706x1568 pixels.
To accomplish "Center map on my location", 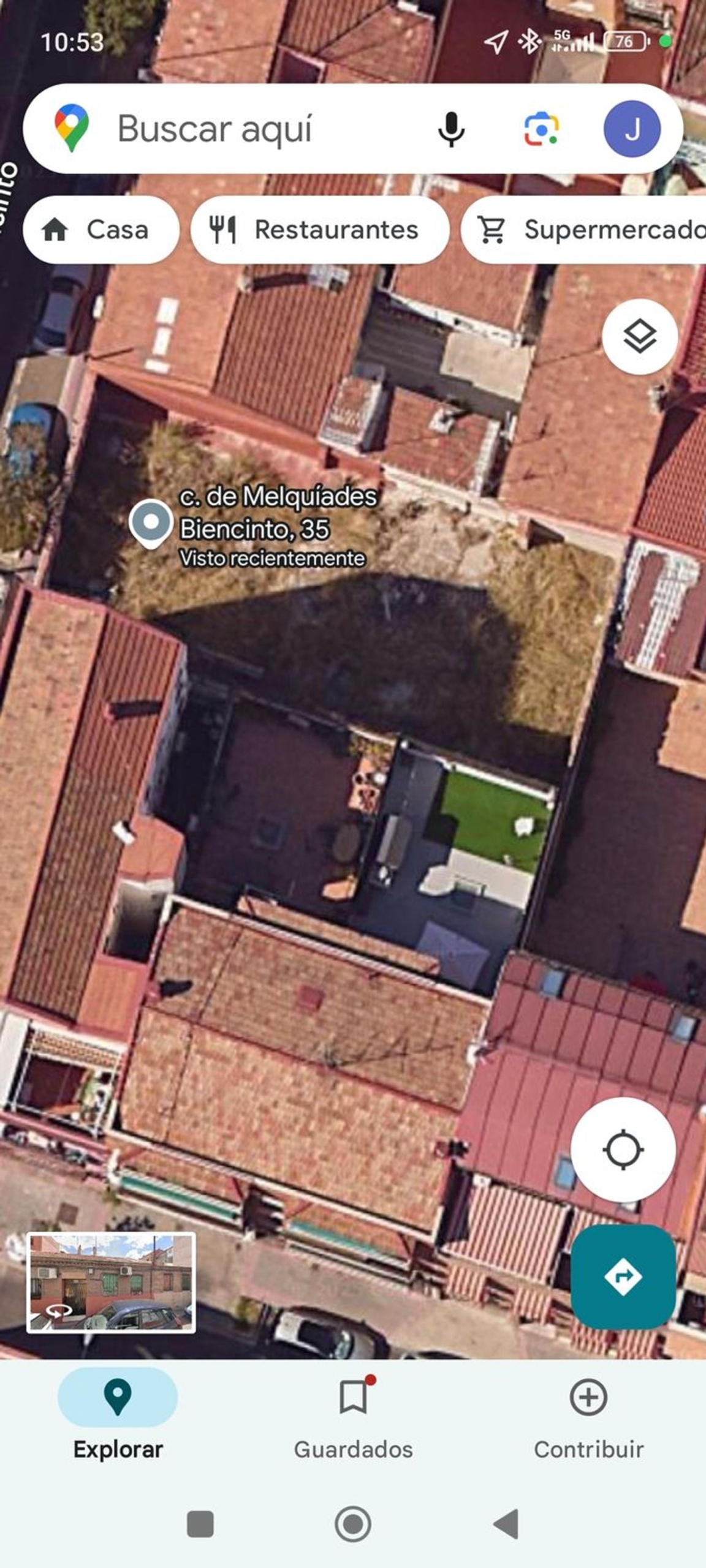I will [623, 1150].
